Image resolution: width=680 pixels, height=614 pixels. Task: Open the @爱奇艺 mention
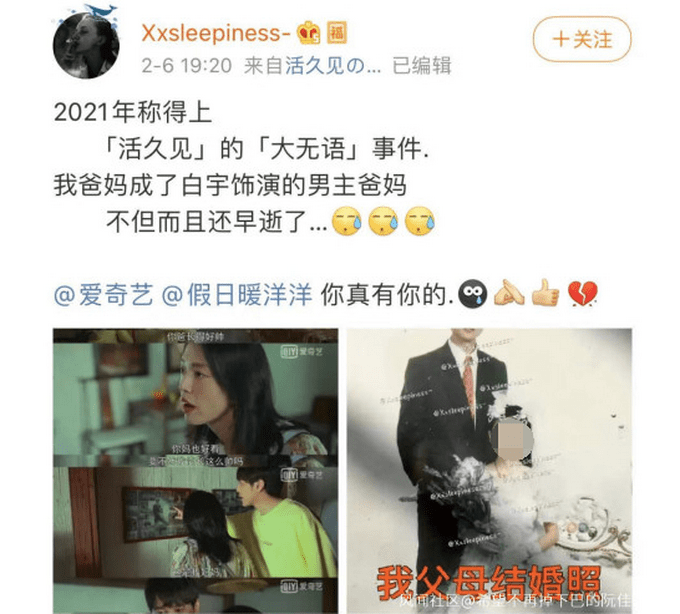tap(101, 295)
